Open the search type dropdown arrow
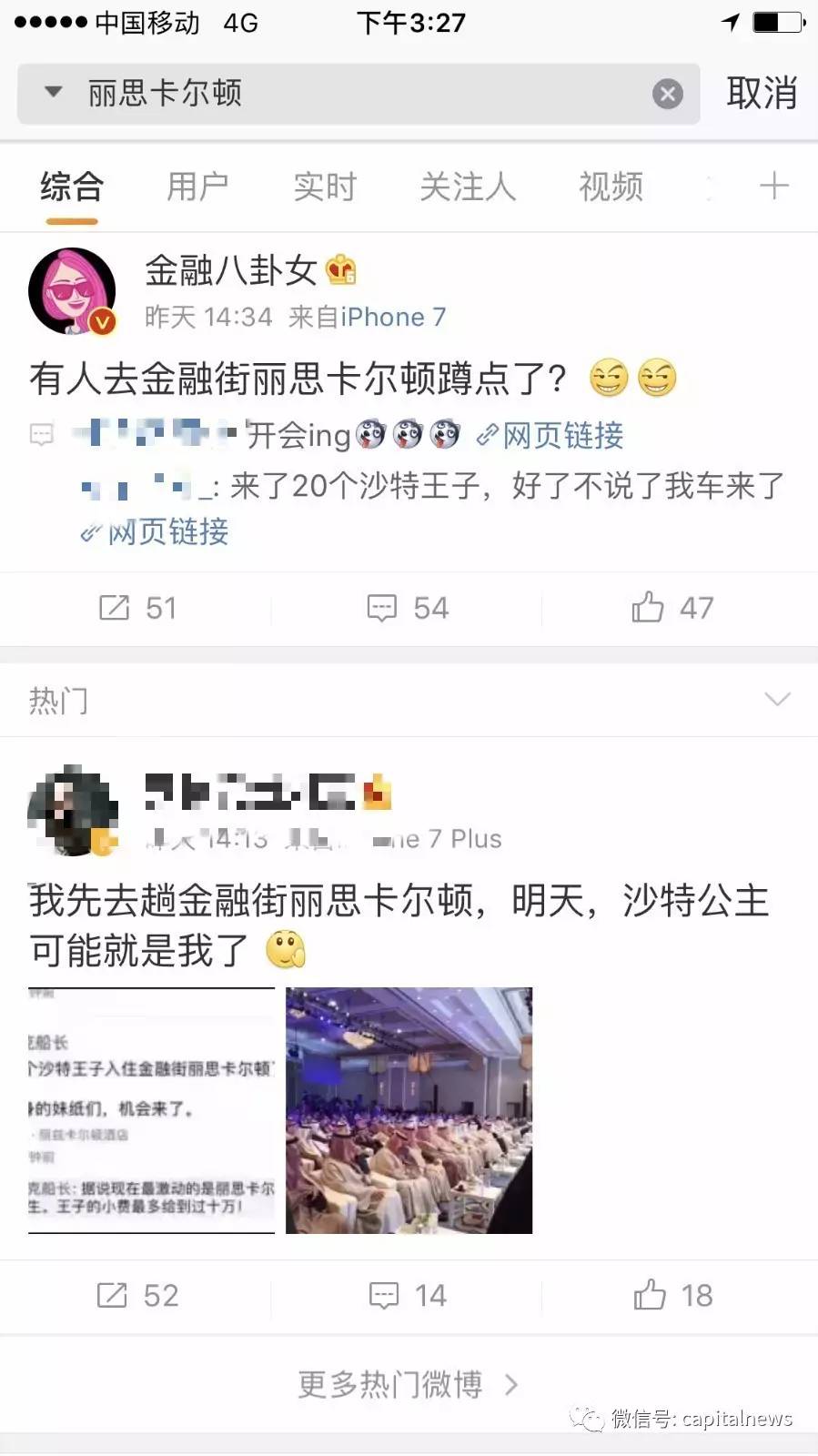Viewport: 818px width, 1456px height. click(x=54, y=92)
